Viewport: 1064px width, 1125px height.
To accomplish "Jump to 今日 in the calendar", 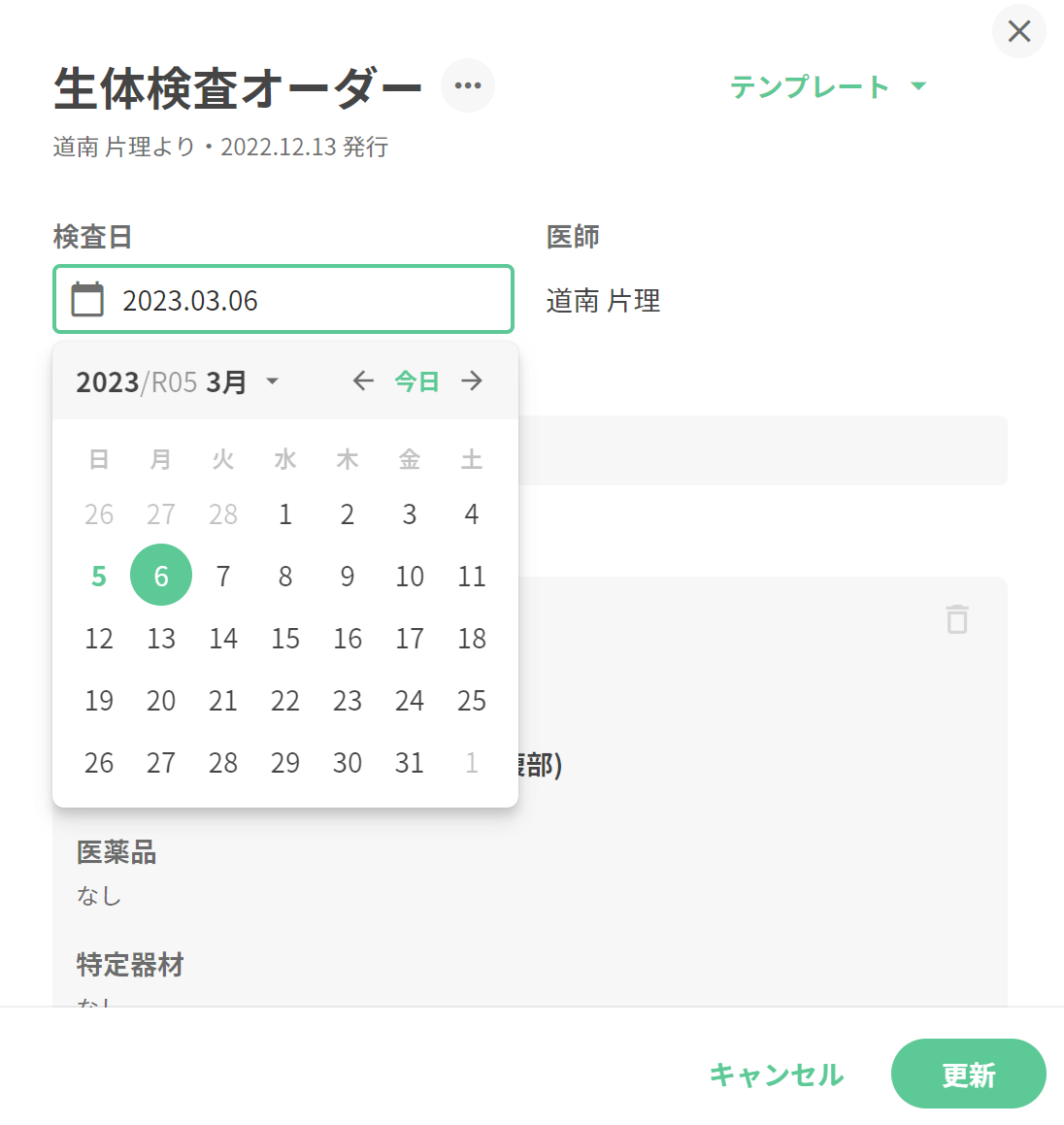I will coord(416,381).
